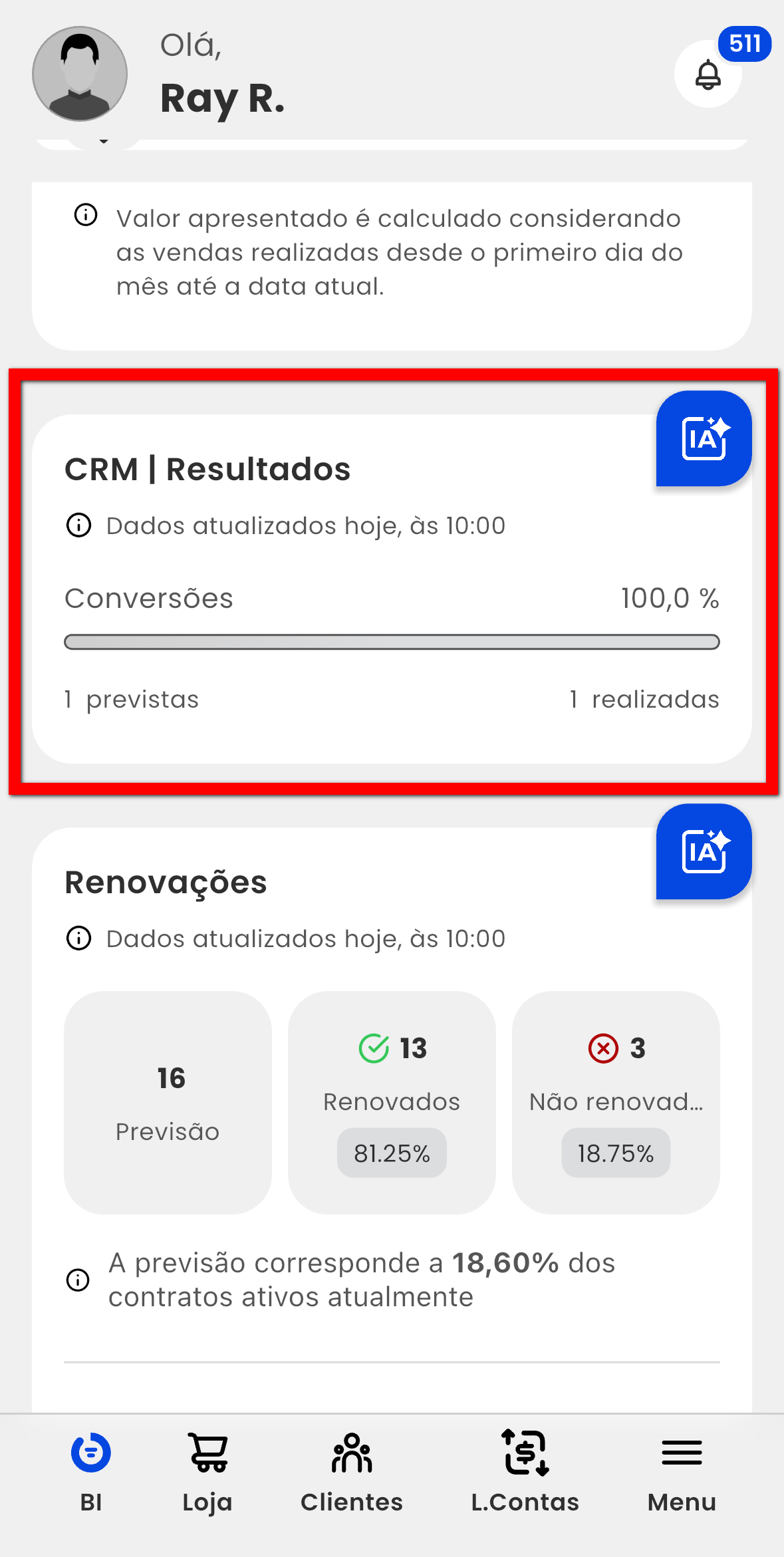Open the IA button on Renovações card
This screenshot has height=1557, width=784.
(704, 851)
